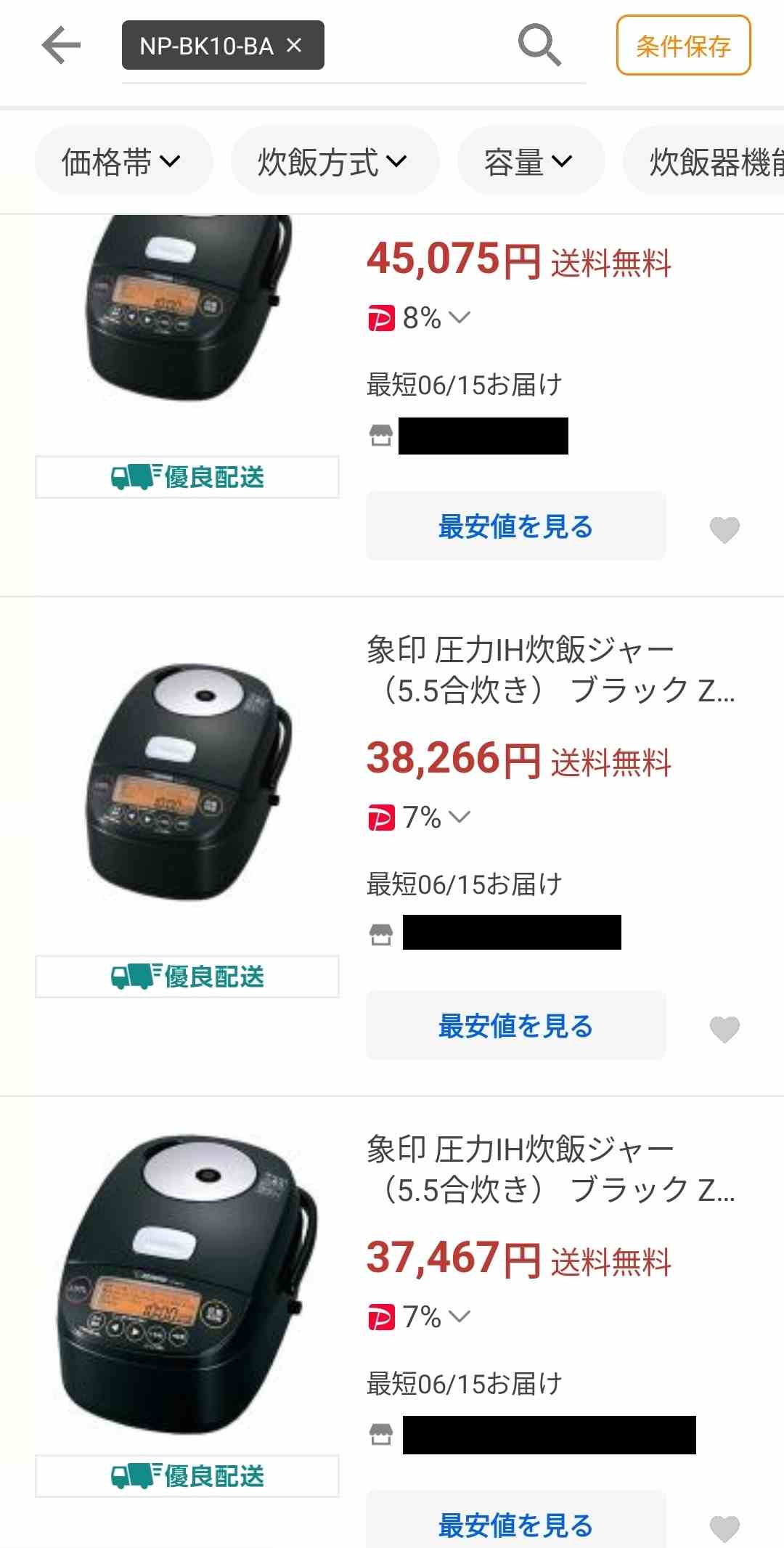
Task: Save search conditions with 条件保存
Action: [683, 46]
